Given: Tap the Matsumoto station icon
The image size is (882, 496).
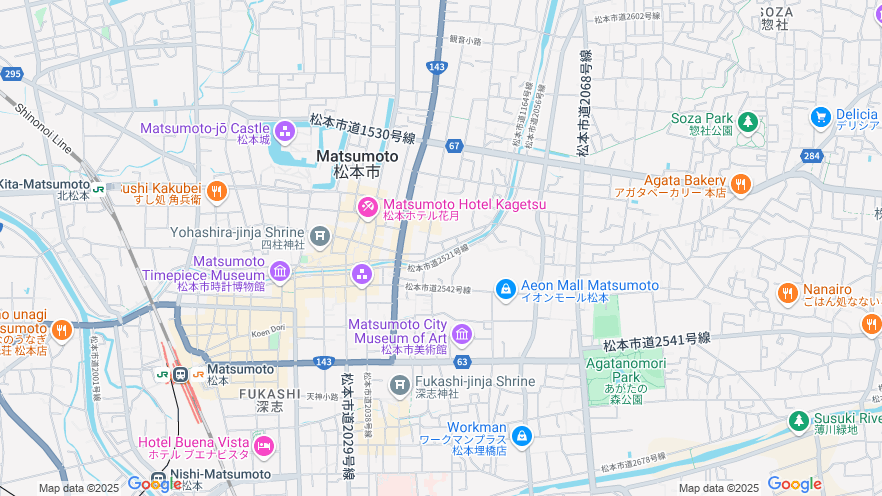Looking at the screenshot, I should pos(181,374).
